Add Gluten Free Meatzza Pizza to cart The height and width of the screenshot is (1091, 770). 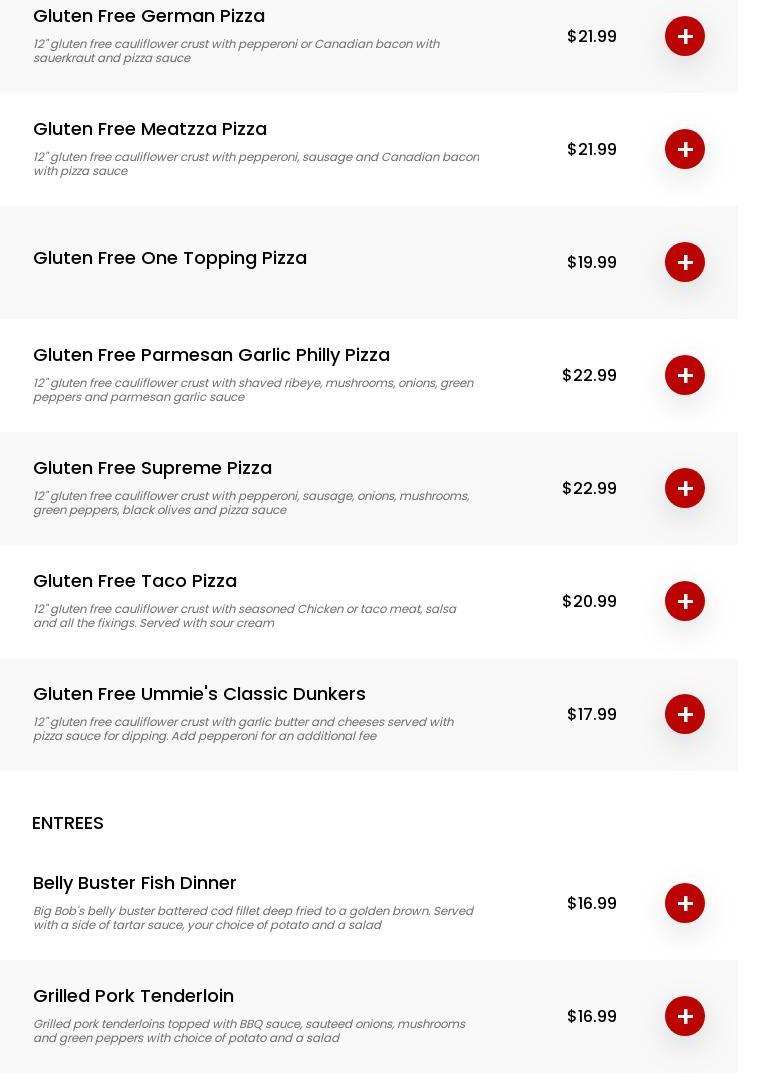685,149
